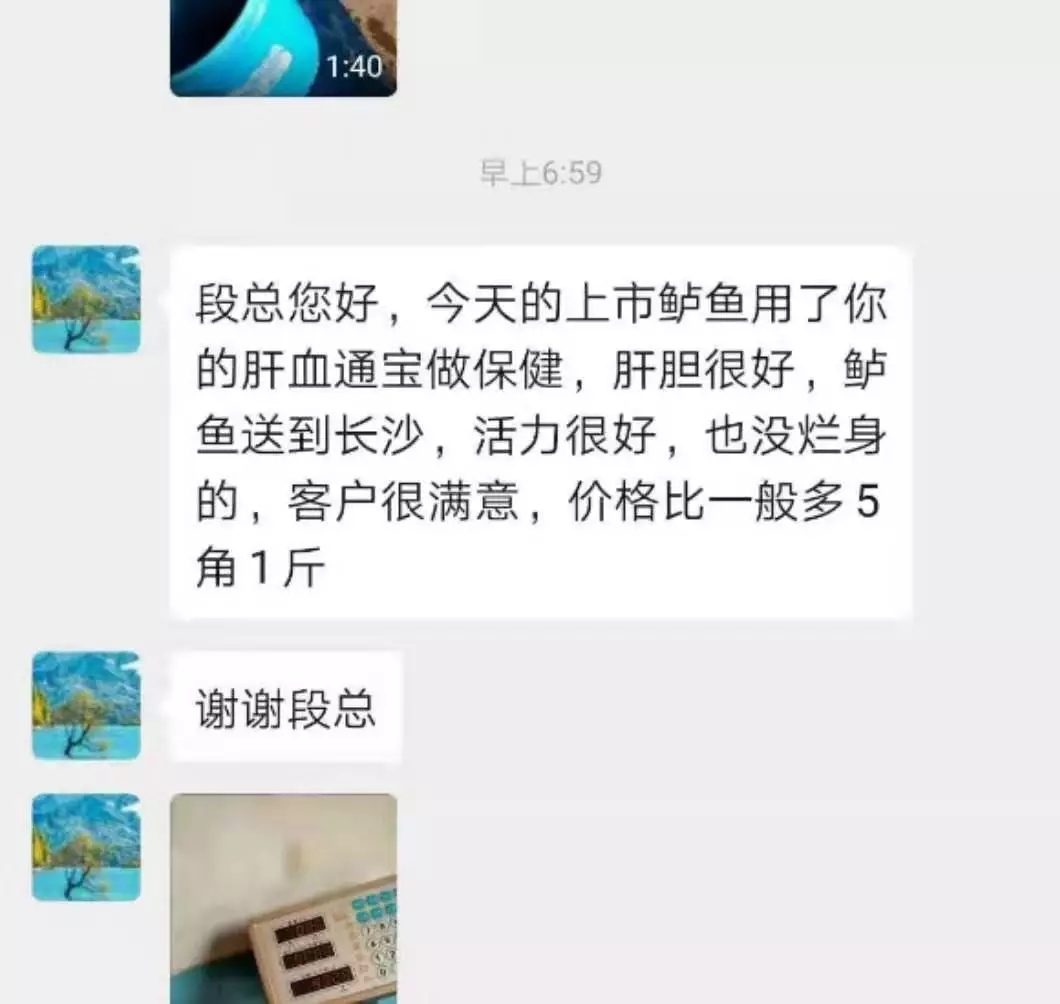This screenshot has height=1004, width=1060.
Task: View profile from avatar beside calculator photo
Action: point(87,847)
